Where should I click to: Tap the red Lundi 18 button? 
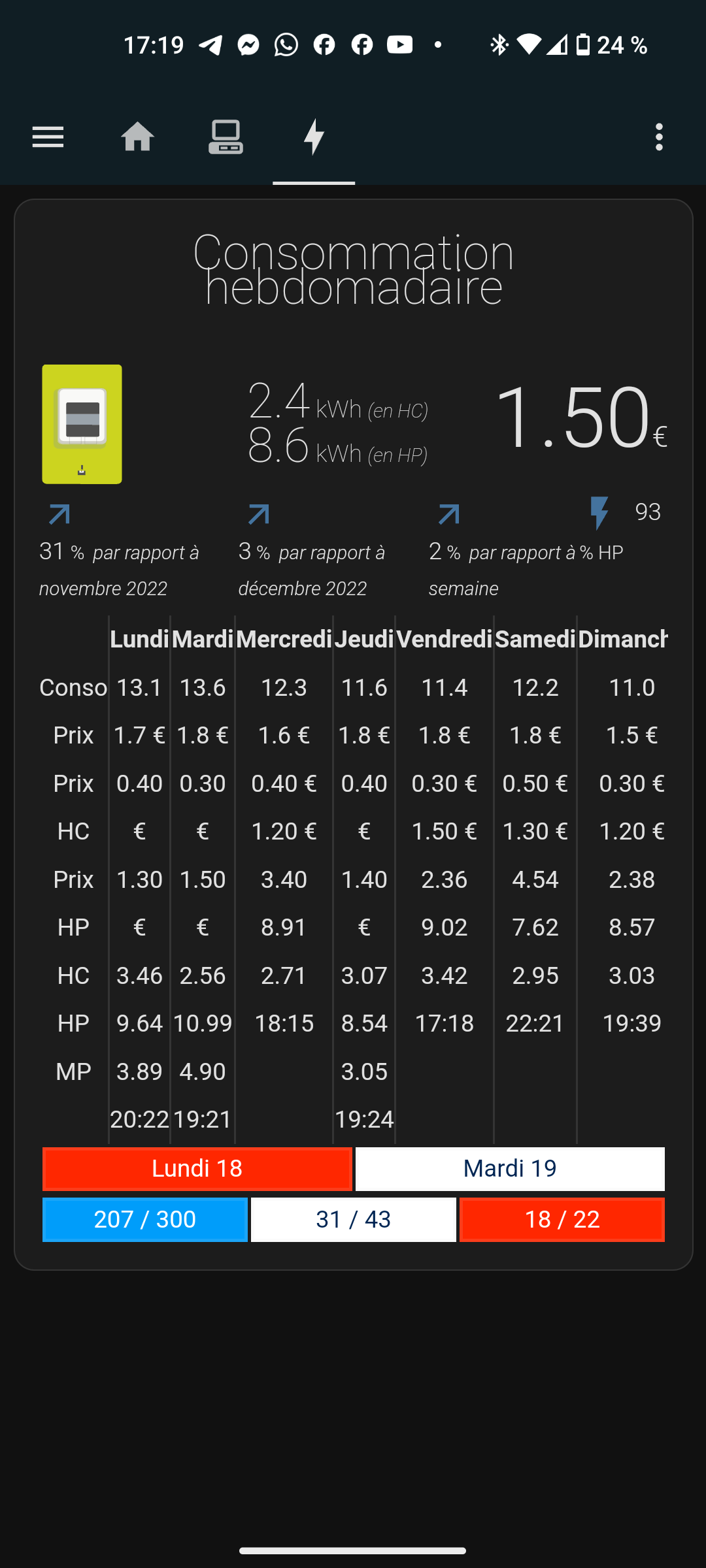pyautogui.click(x=197, y=1169)
